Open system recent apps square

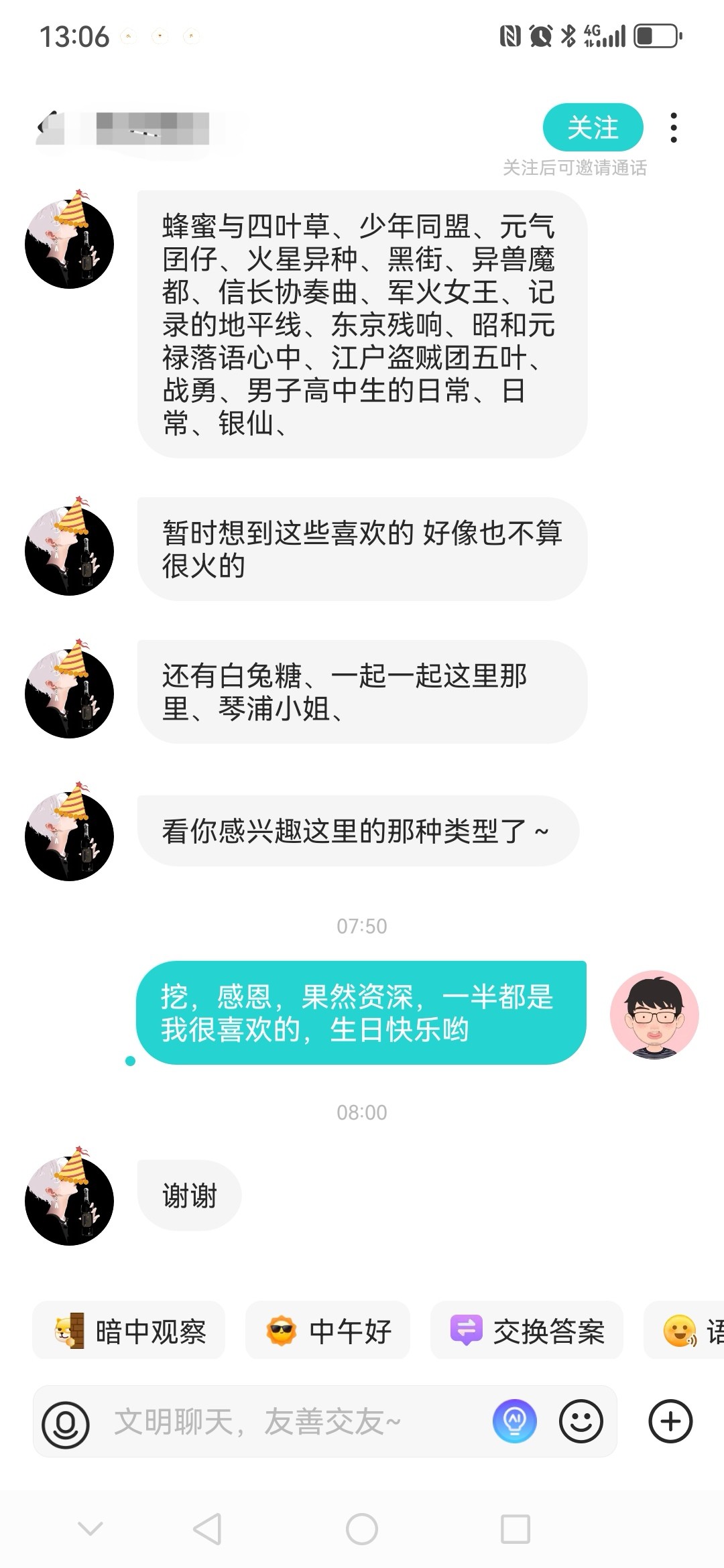click(x=516, y=1529)
